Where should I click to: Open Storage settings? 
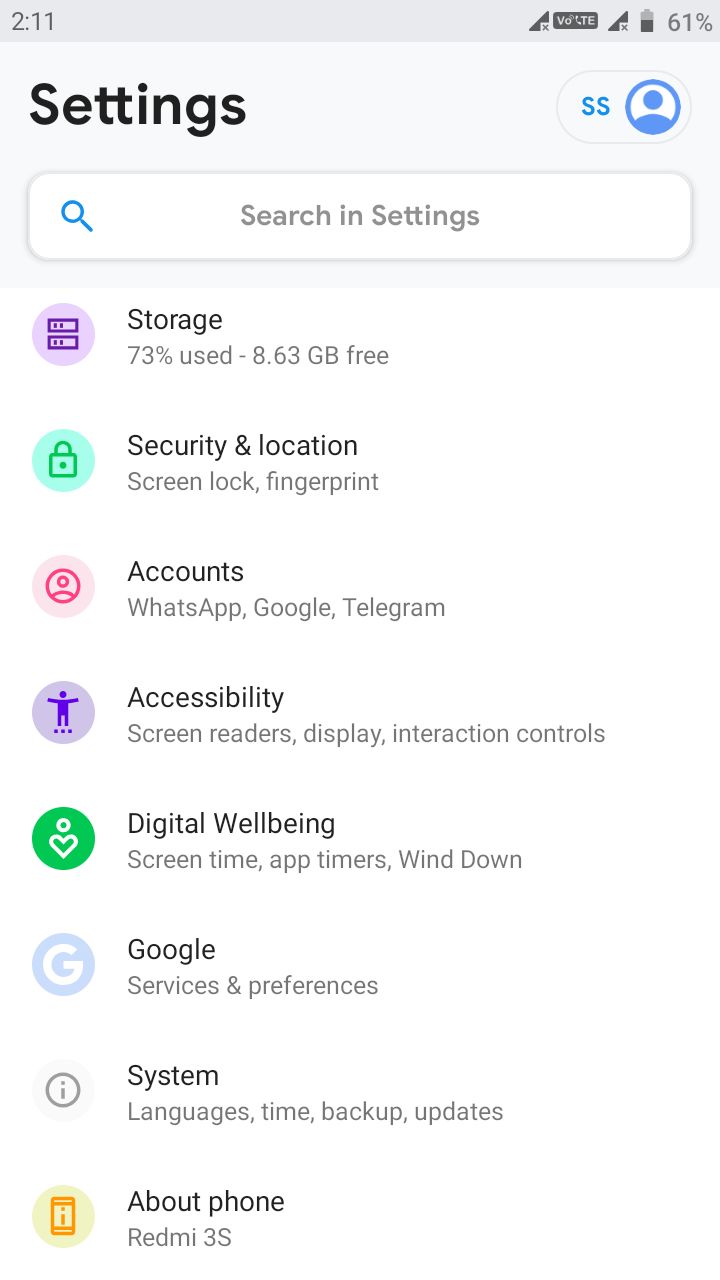click(x=360, y=336)
